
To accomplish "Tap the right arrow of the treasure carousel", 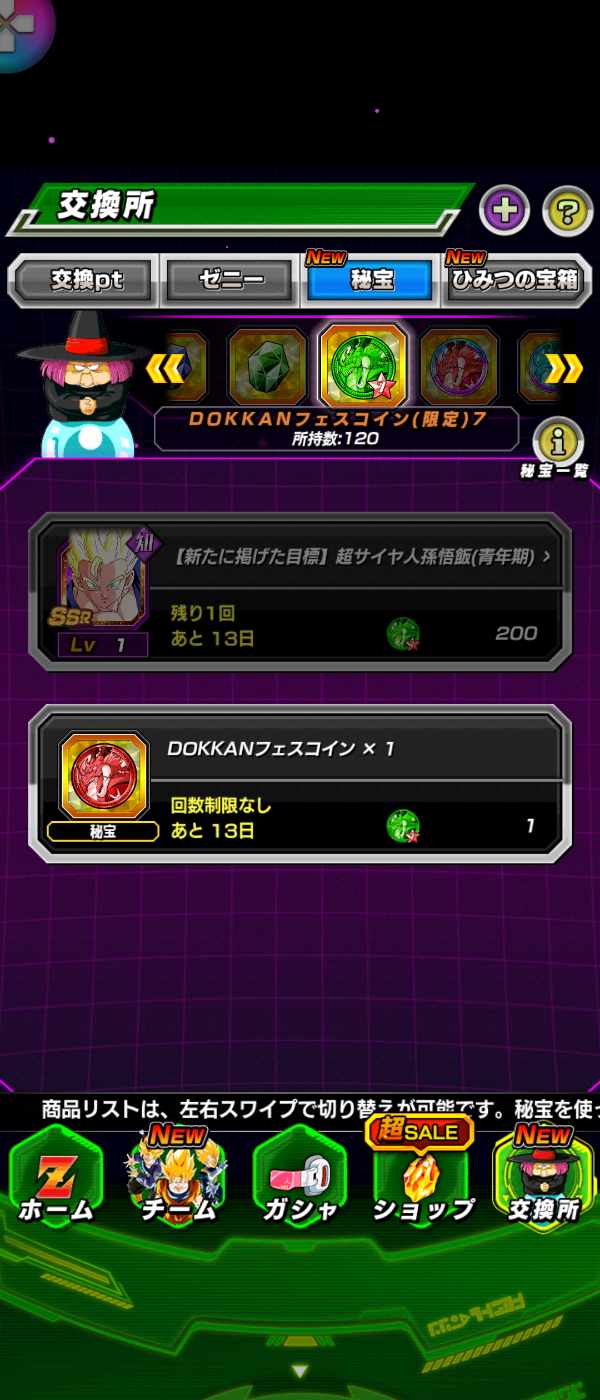I will pos(564,369).
